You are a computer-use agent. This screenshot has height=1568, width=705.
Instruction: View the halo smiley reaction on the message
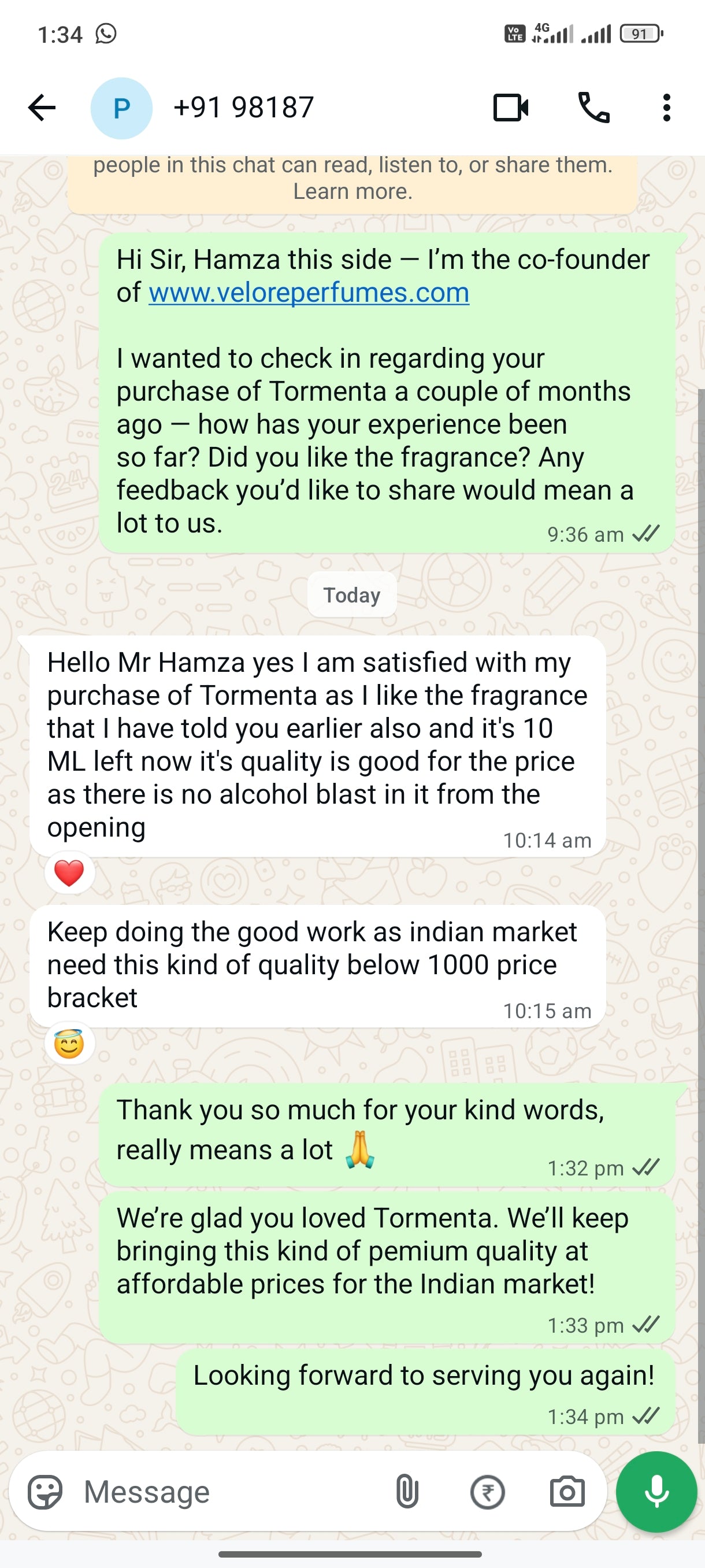click(x=69, y=1045)
